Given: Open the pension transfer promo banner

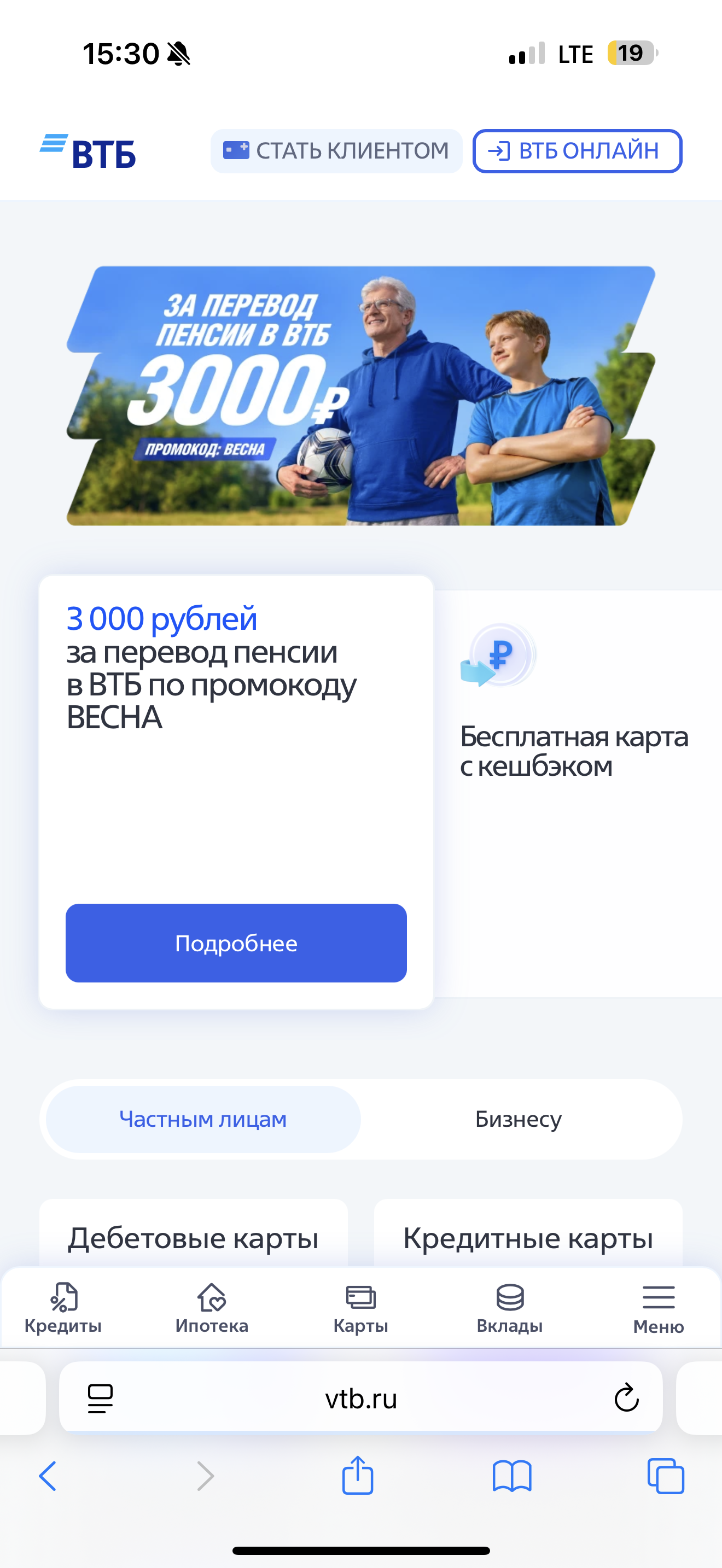Looking at the screenshot, I should [x=361, y=396].
